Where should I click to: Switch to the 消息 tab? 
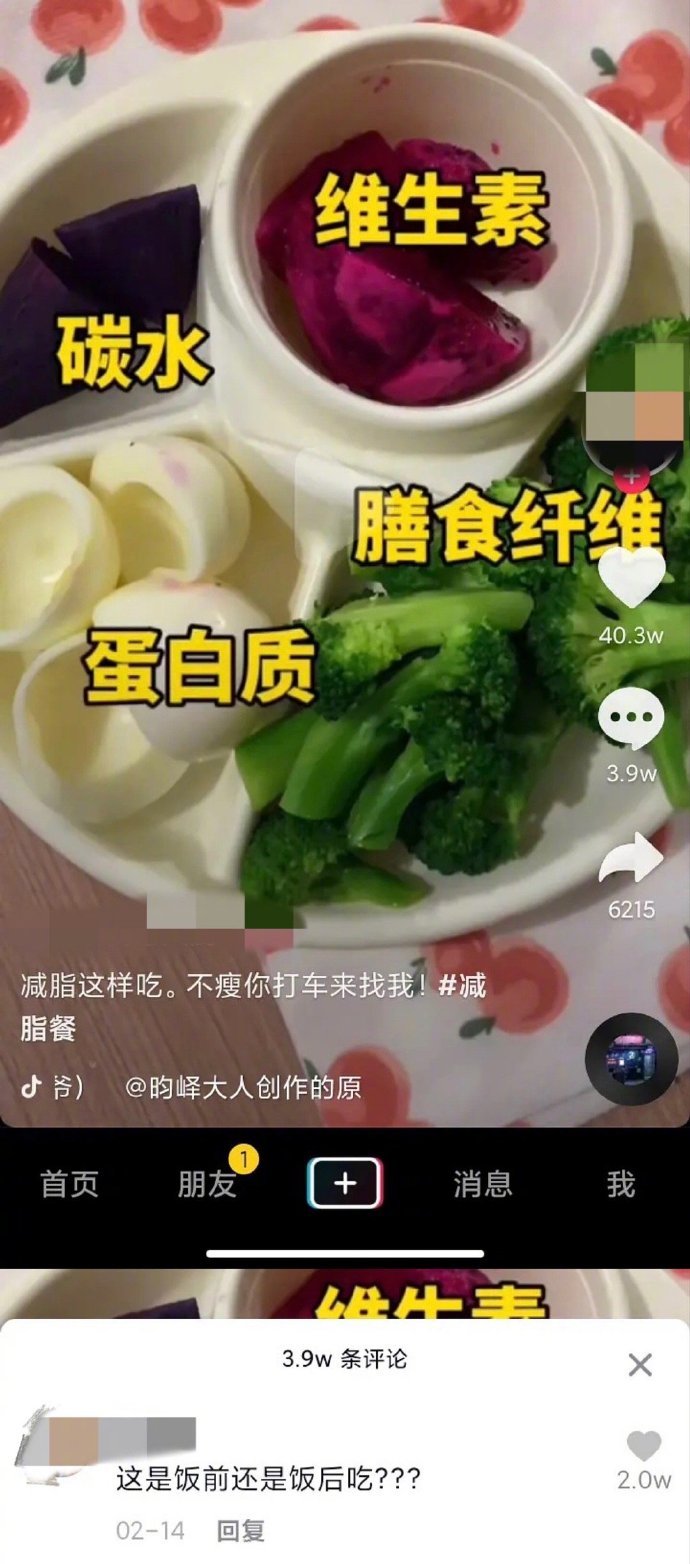(x=482, y=1184)
